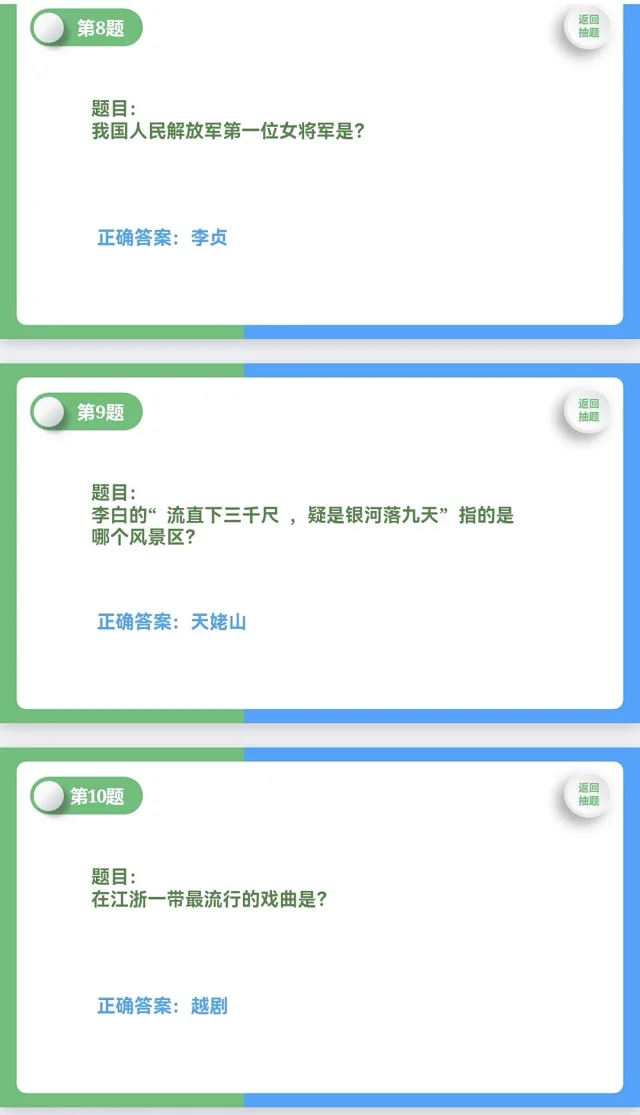Select 返回抽题 on question 10 card

pyautogui.click(x=588, y=794)
